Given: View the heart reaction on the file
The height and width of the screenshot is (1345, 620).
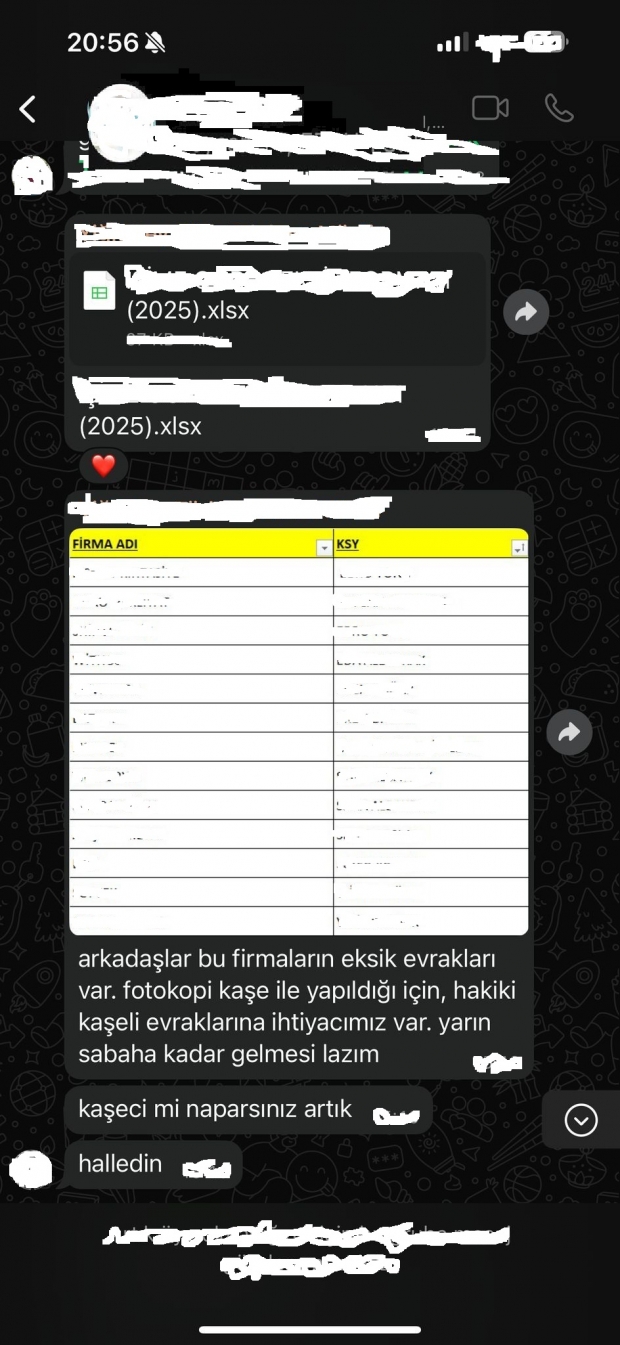Looking at the screenshot, I should click(x=104, y=465).
